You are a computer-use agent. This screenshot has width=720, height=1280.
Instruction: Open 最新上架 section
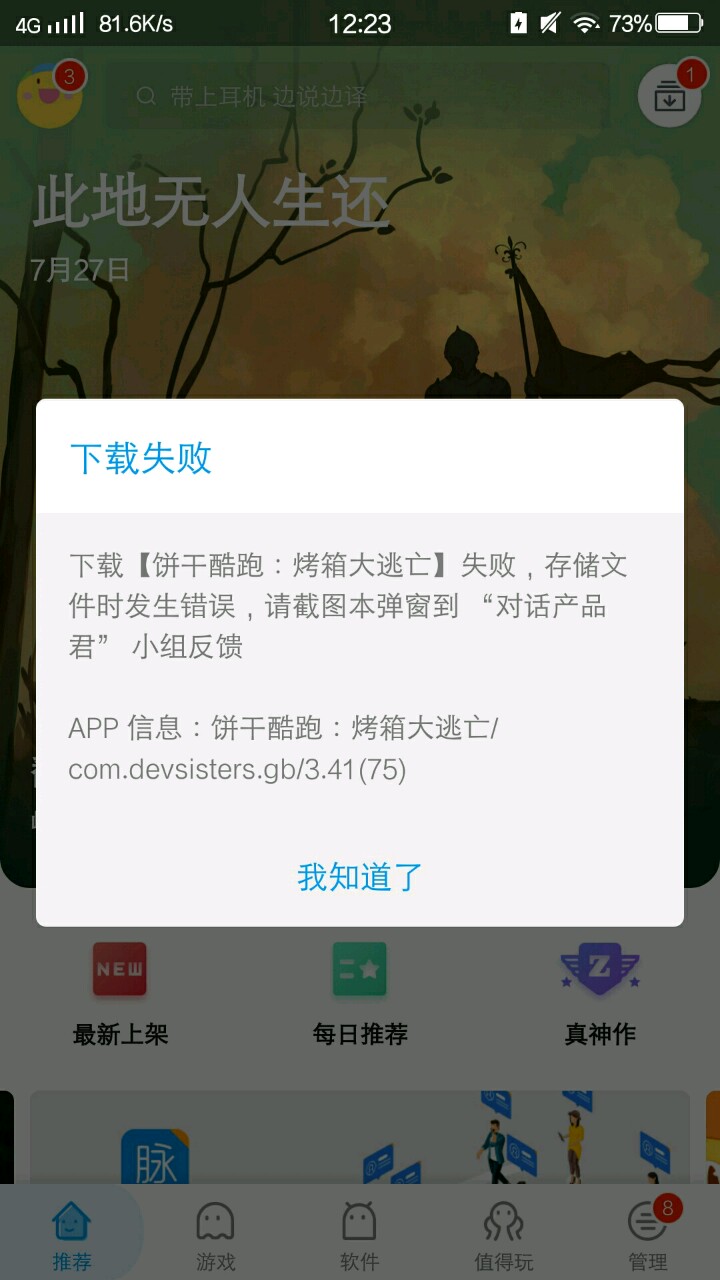point(120,993)
